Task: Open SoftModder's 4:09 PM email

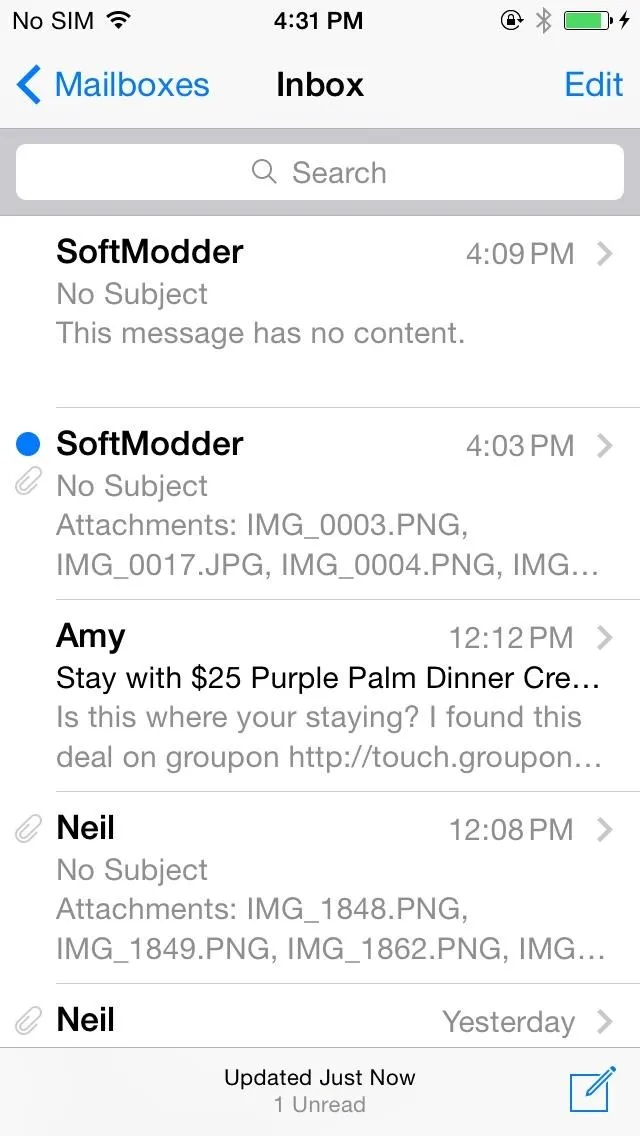Action: coord(320,312)
